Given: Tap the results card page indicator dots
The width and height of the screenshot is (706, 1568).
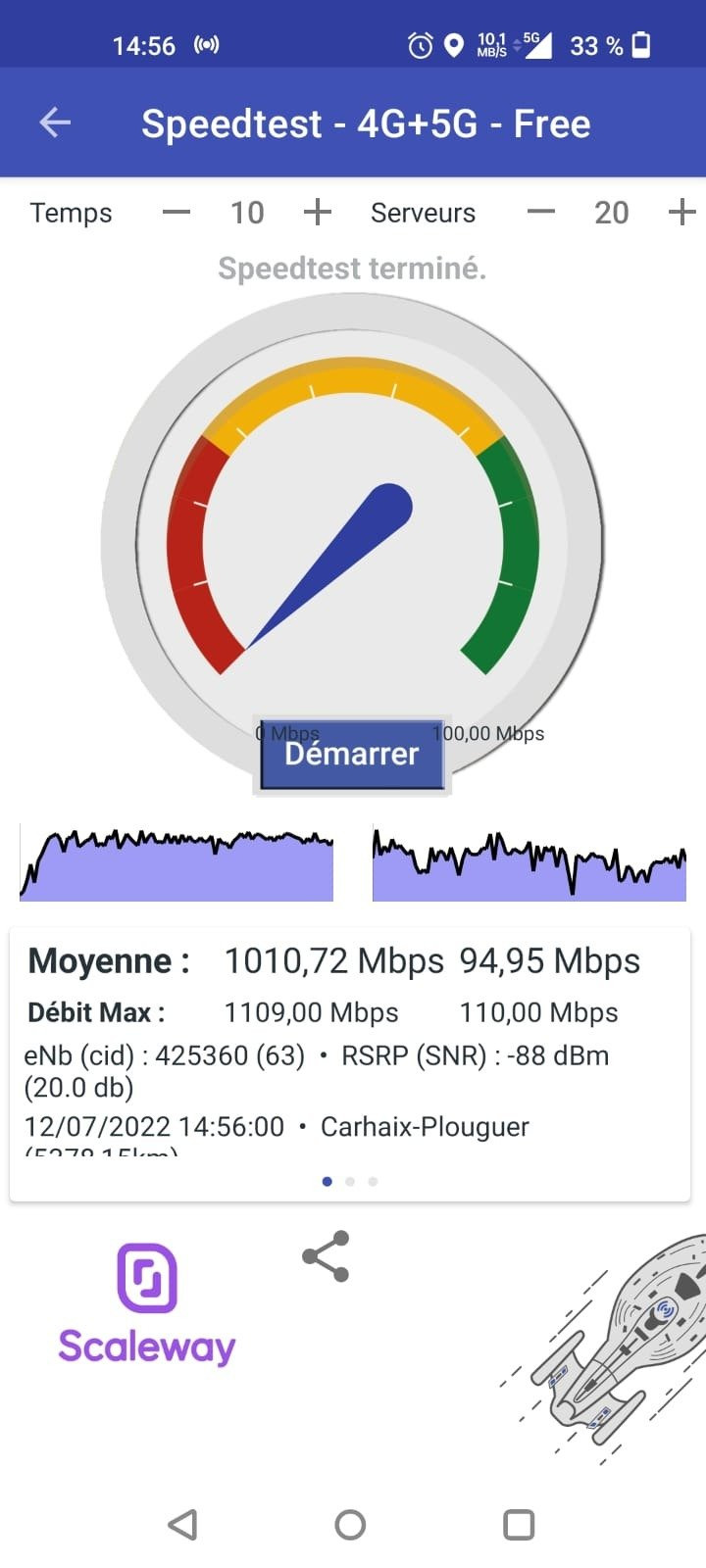Looking at the screenshot, I should [x=350, y=1181].
